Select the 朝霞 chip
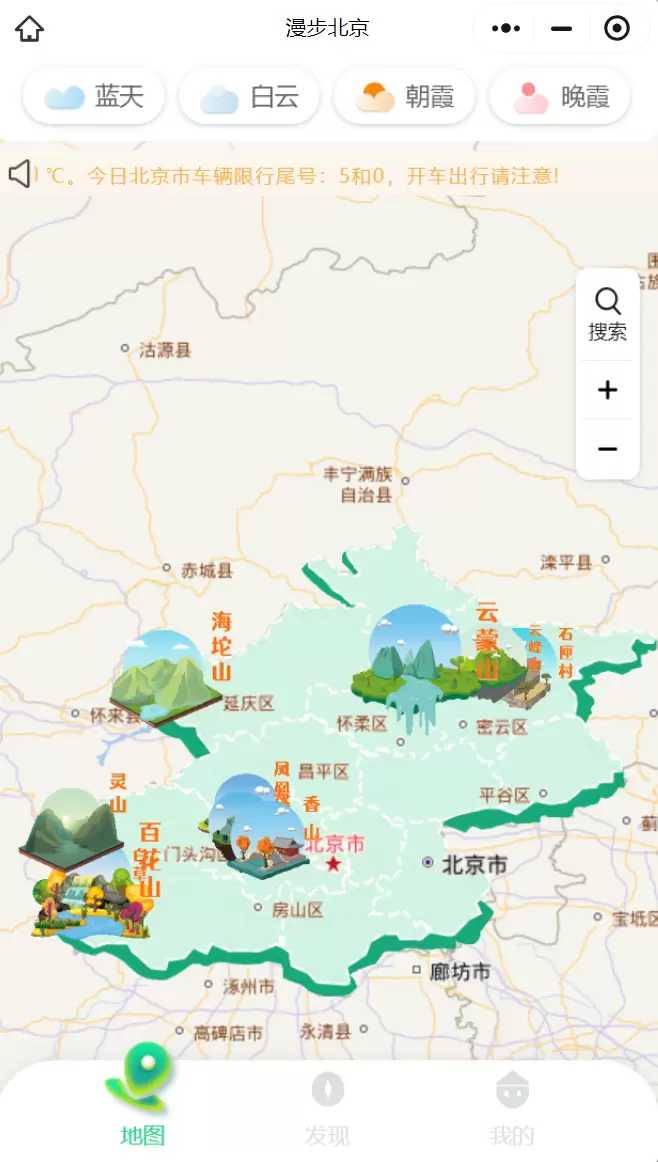 tap(405, 97)
